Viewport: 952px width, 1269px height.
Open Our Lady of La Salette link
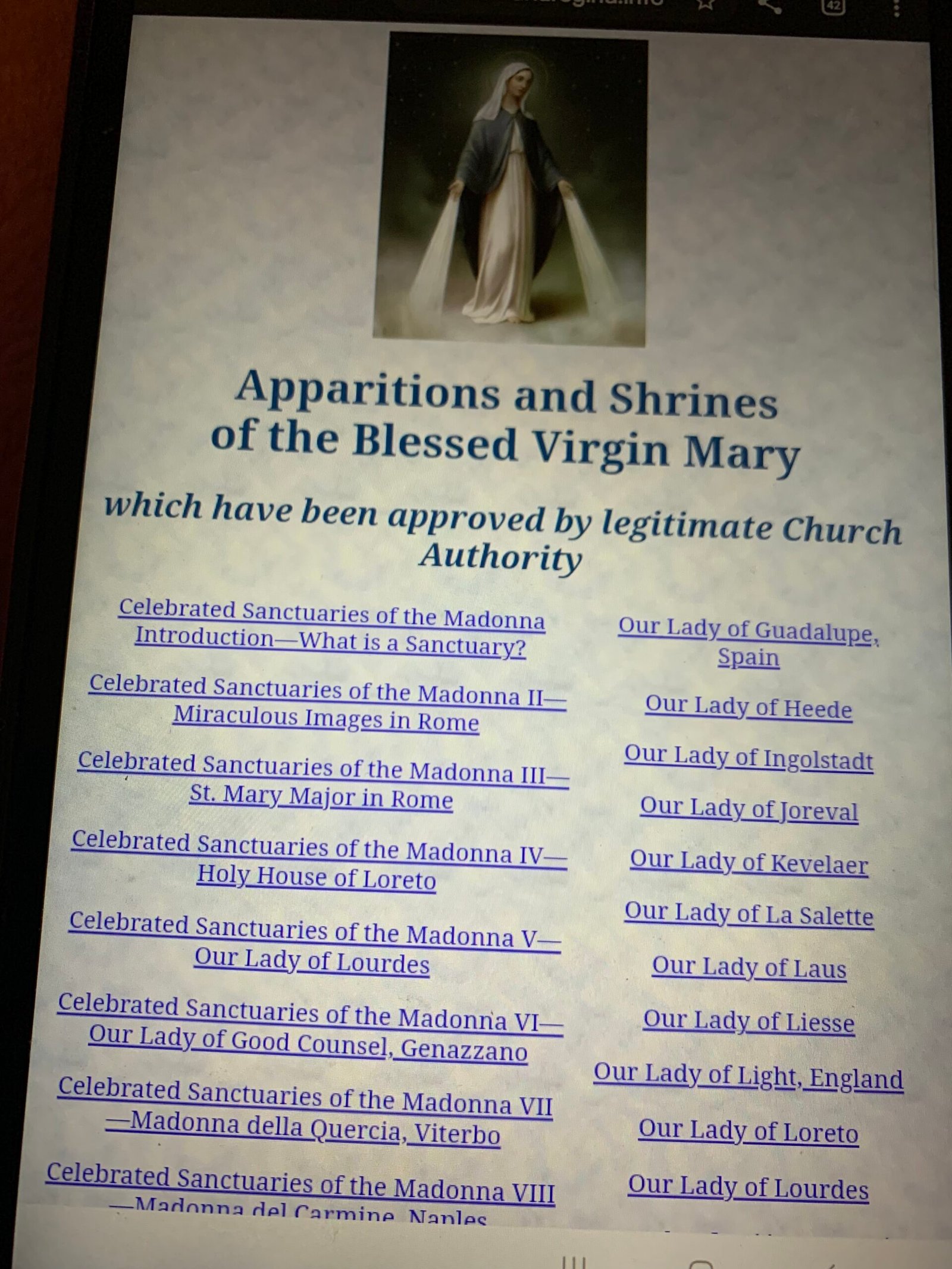point(749,916)
